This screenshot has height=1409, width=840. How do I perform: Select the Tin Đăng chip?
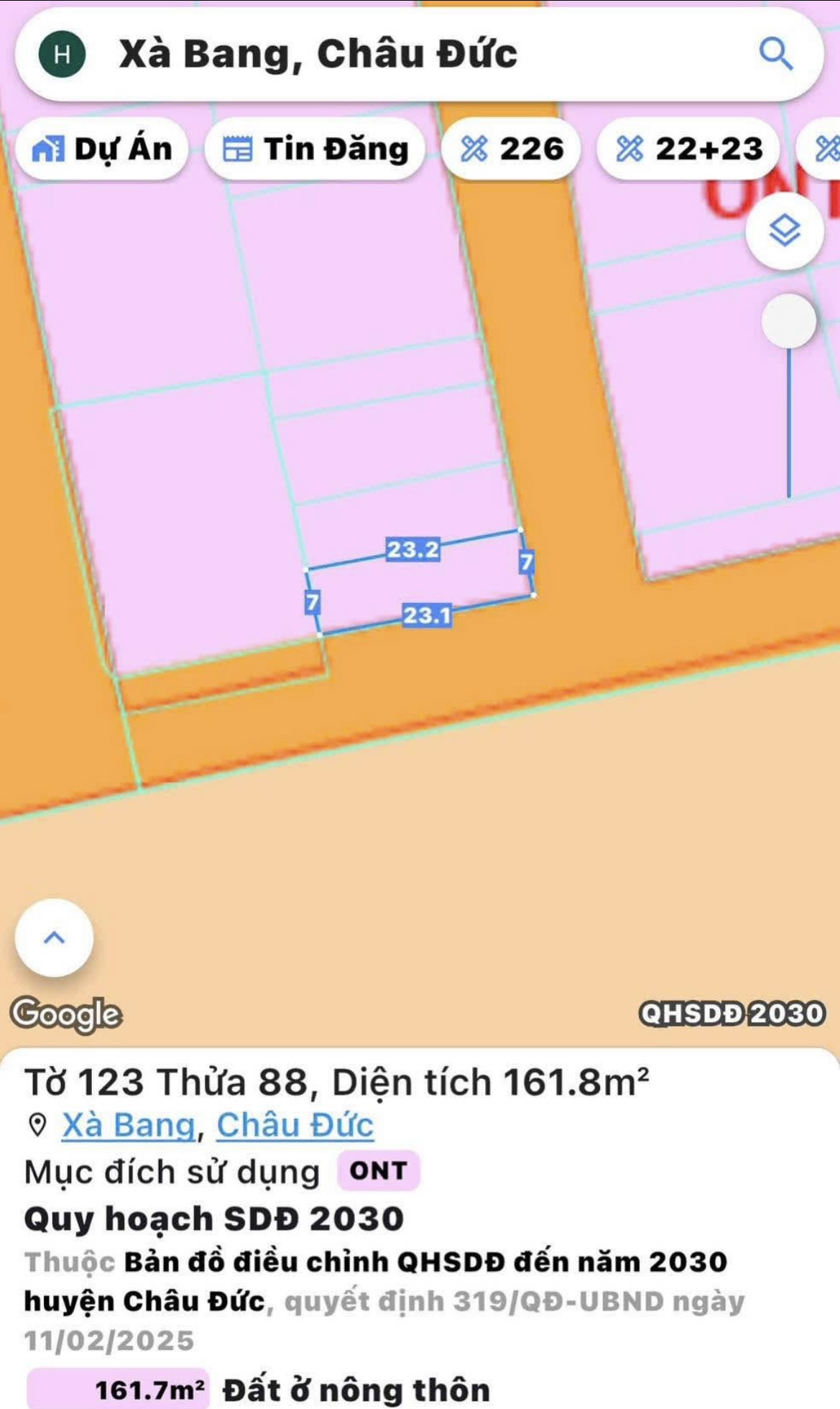tap(315, 149)
